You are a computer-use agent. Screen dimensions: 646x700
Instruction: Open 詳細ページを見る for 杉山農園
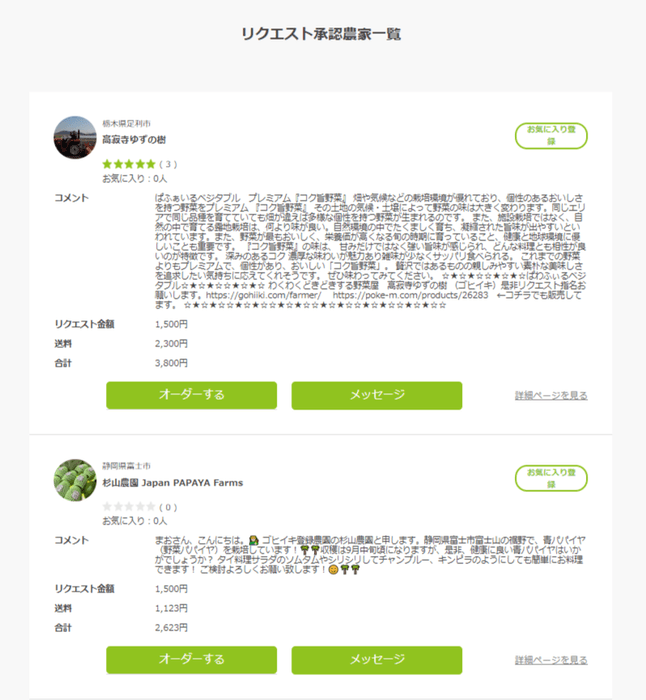tap(551, 661)
